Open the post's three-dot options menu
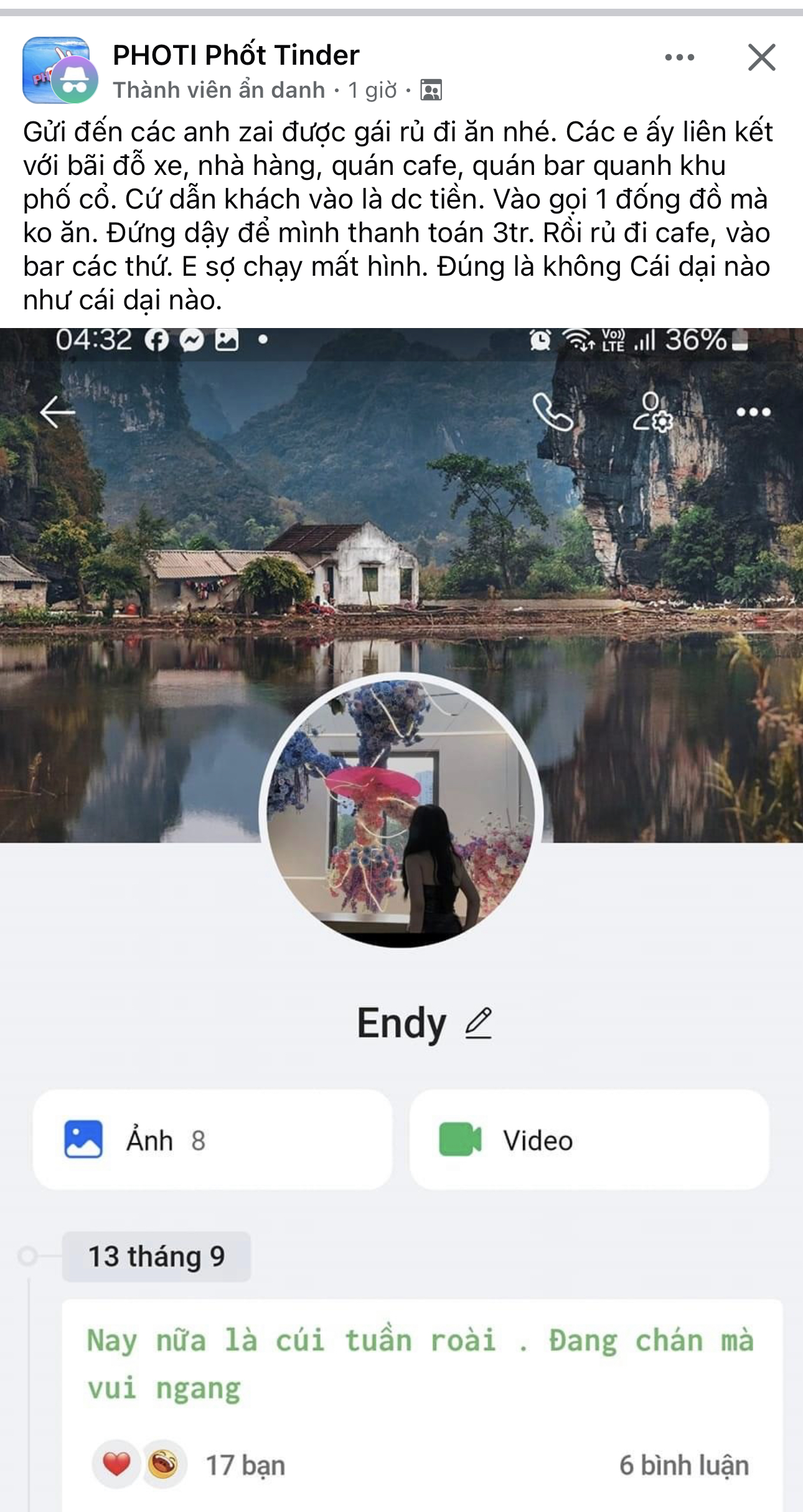This screenshot has height=1512, width=803. point(679,58)
